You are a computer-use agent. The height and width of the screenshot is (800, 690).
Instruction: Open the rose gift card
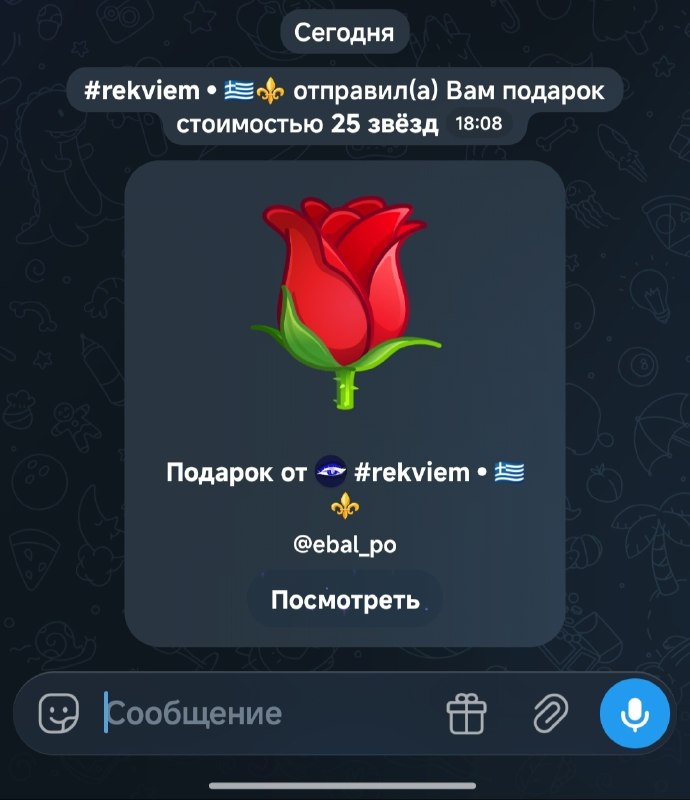(x=345, y=404)
